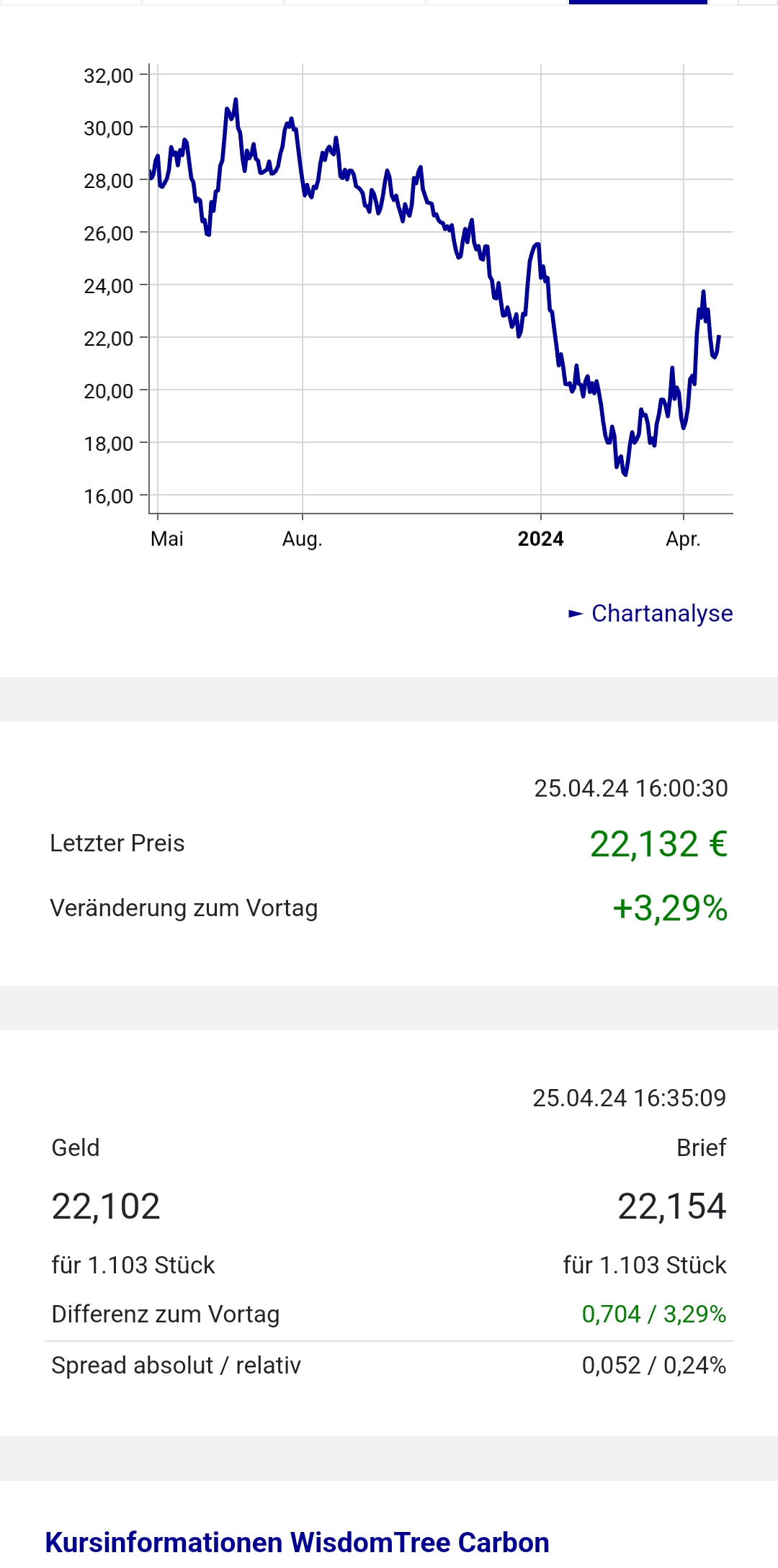
Task: Click the Kursinformationen WisdomTree Carbon heading
Action: coord(296,1542)
